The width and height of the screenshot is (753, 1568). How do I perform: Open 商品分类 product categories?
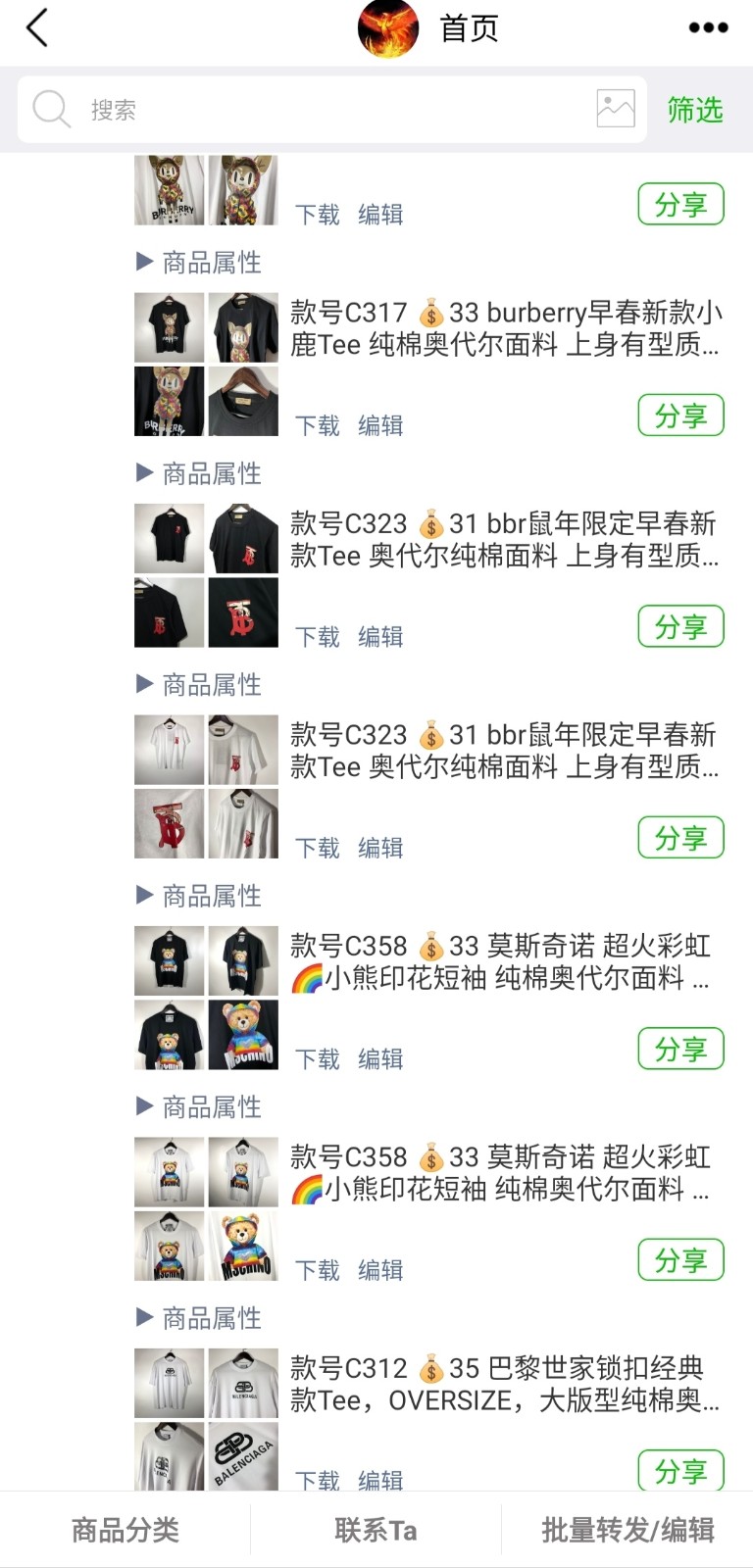(x=125, y=1530)
